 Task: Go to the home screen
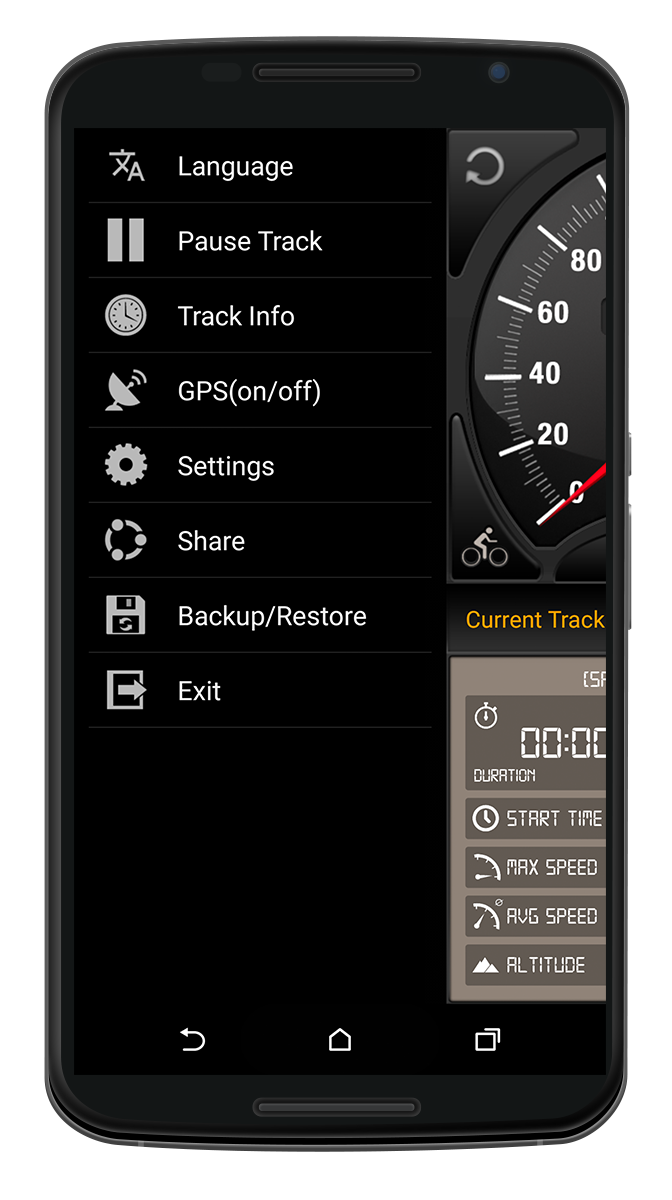[x=340, y=1040]
